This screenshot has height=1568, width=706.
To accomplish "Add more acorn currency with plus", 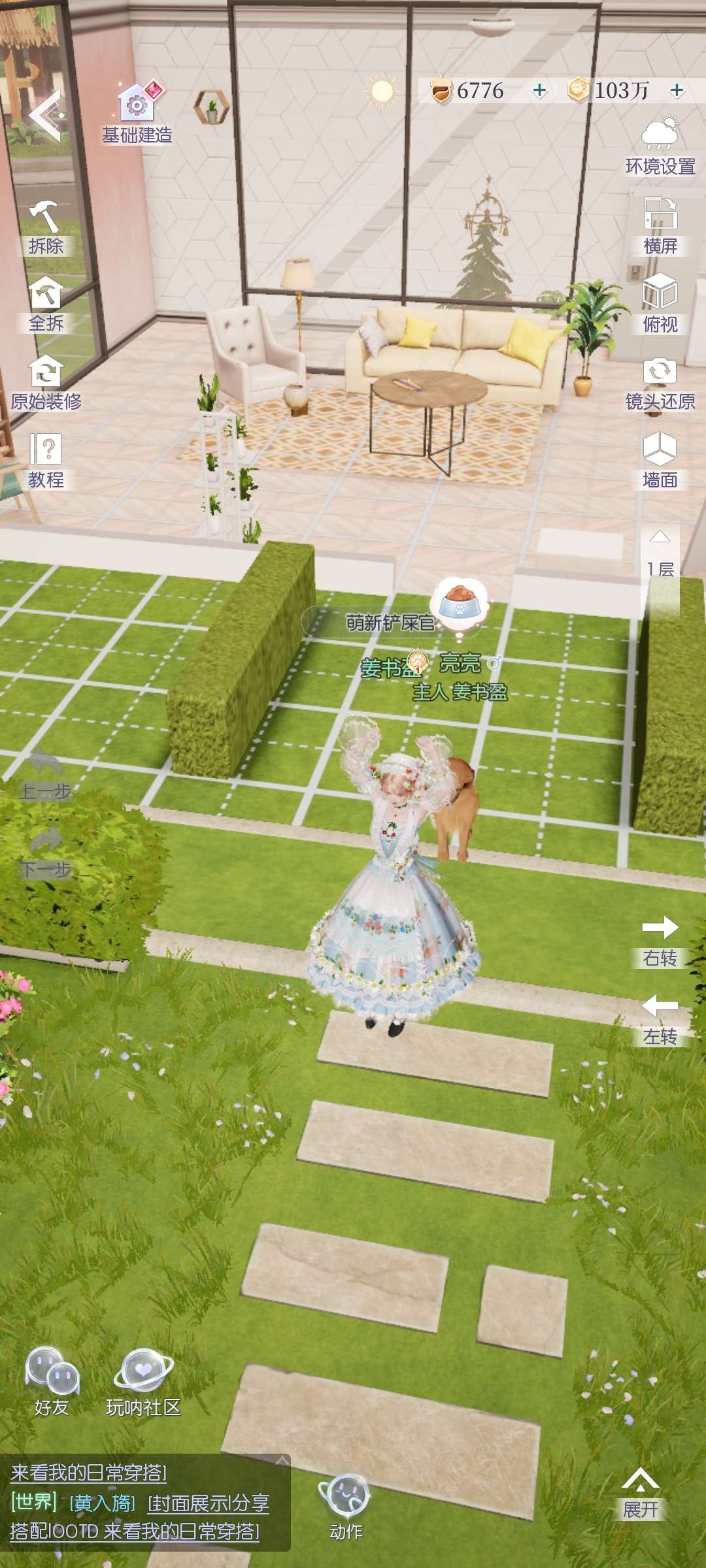I will (x=539, y=90).
